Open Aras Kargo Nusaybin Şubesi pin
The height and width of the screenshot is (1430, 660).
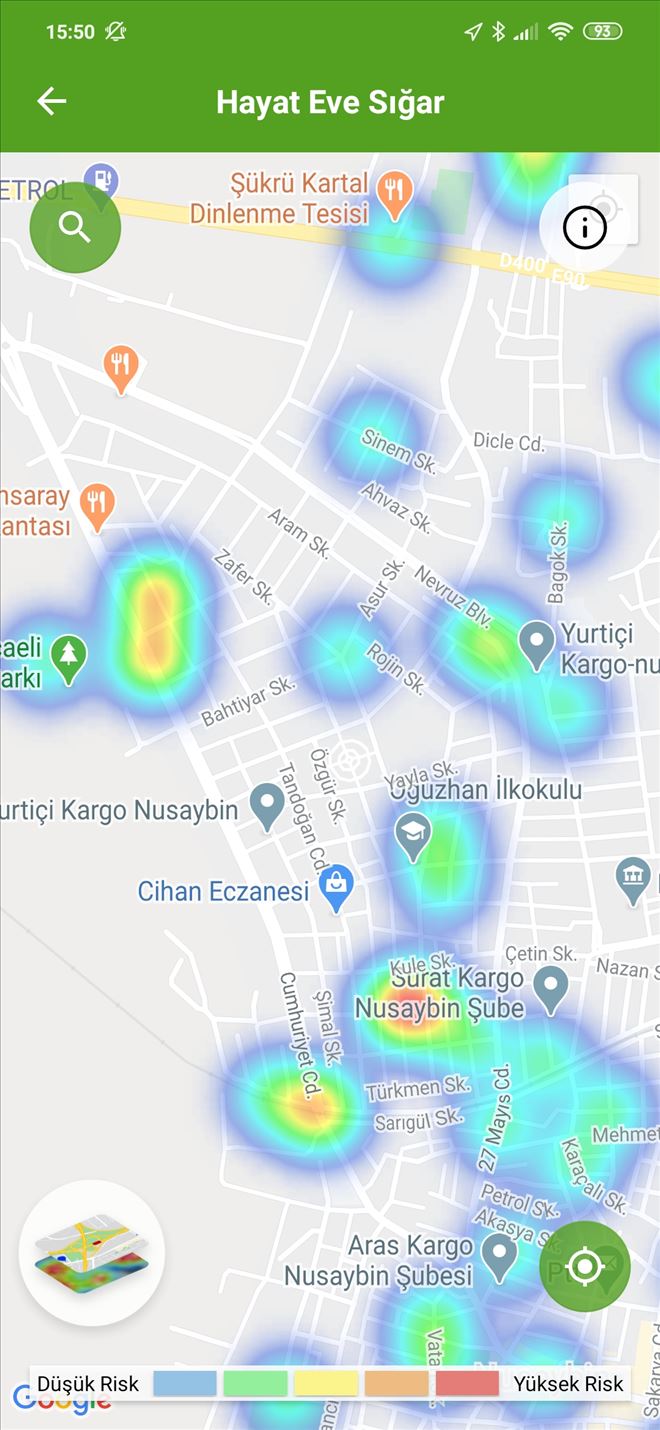498,1250
